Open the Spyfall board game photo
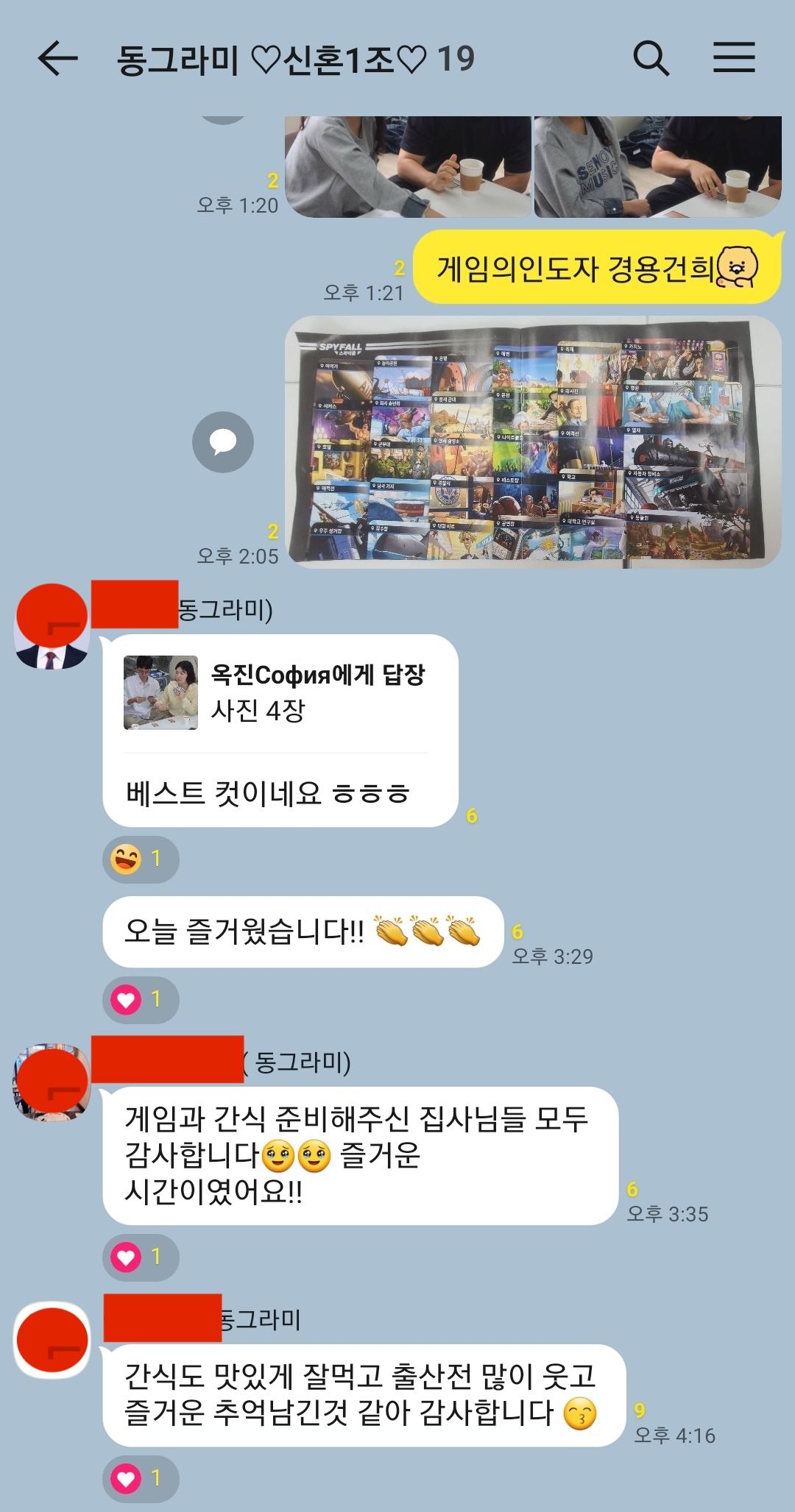Image resolution: width=795 pixels, height=1512 pixels. 532,441
